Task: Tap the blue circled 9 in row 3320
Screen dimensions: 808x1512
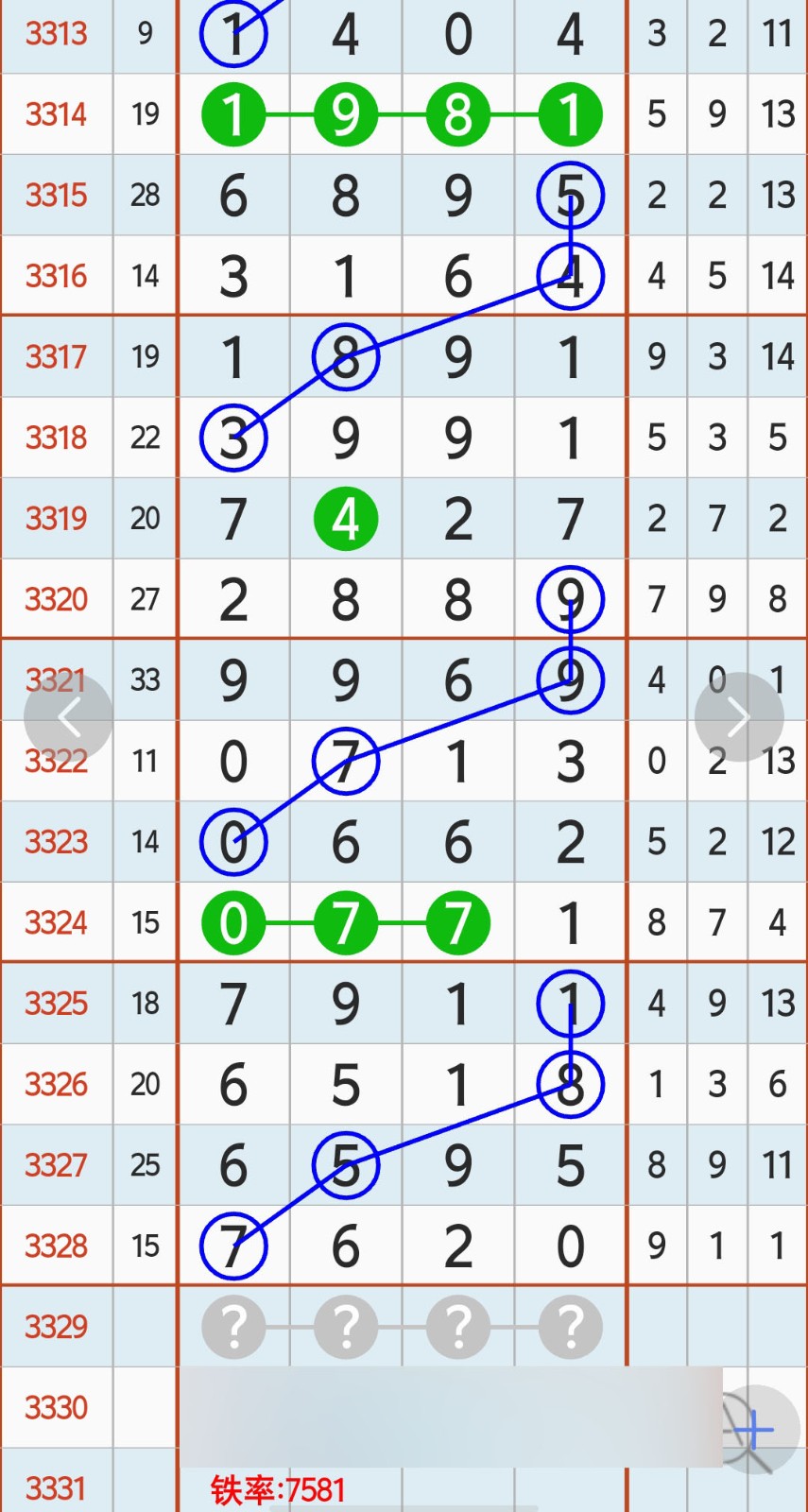Action: [571, 598]
